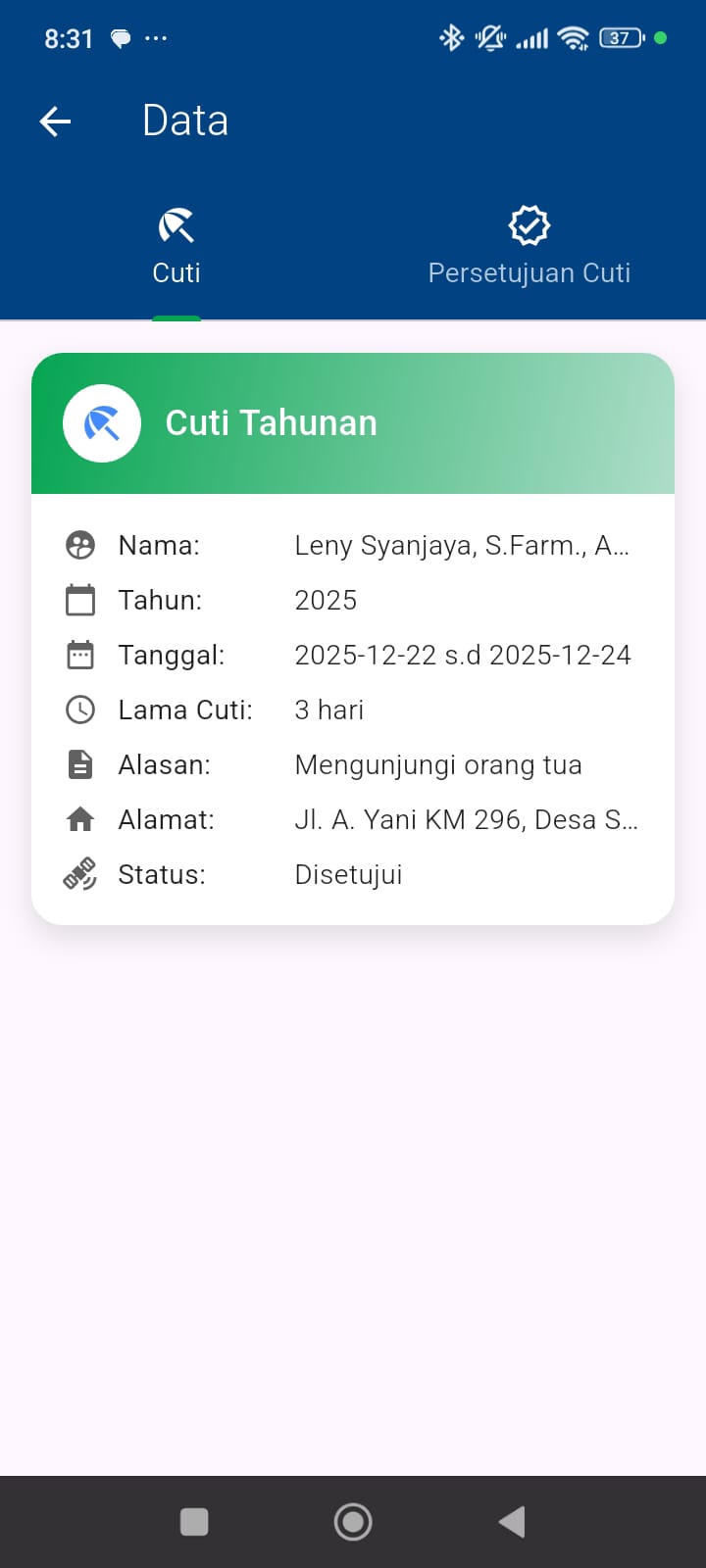Open the recent apps view
Viewport: 706px width, 1568px height.
[x=194, y=1522]
